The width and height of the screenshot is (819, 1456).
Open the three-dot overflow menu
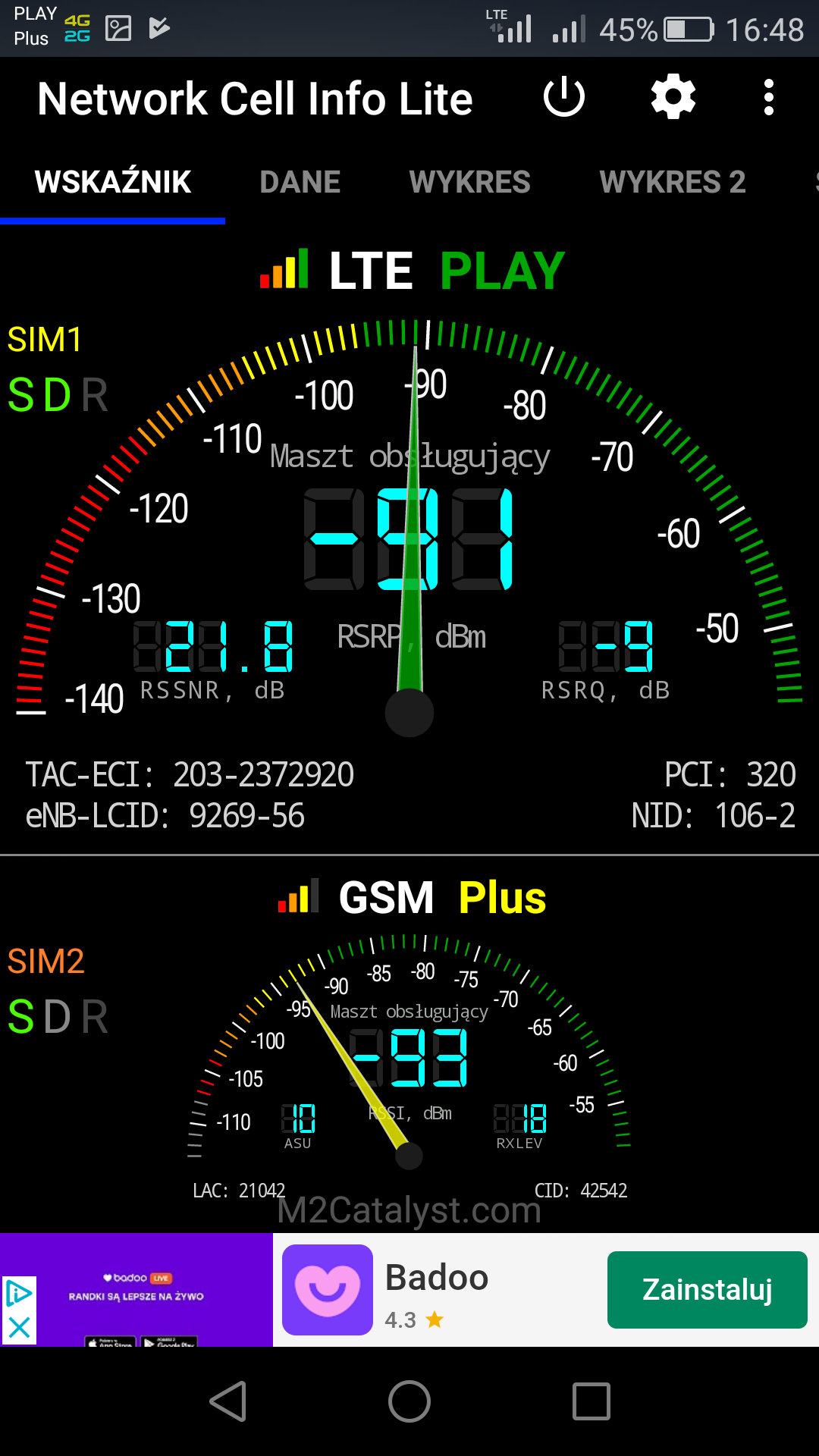coord(769,98)
